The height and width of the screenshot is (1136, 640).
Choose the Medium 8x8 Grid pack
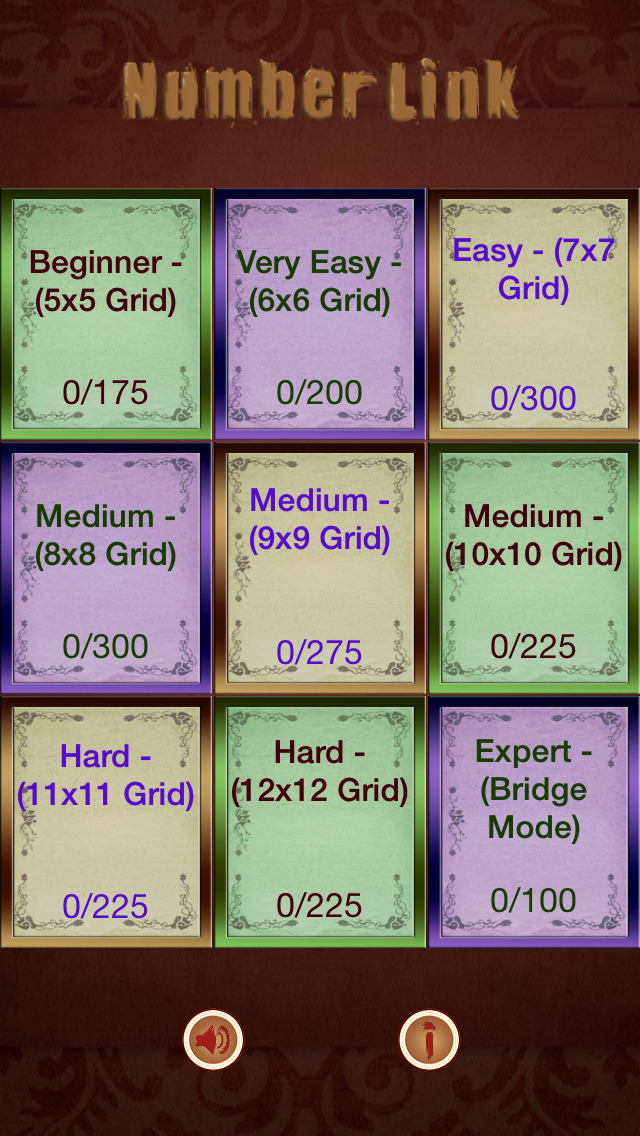click(x=106, y=568)
